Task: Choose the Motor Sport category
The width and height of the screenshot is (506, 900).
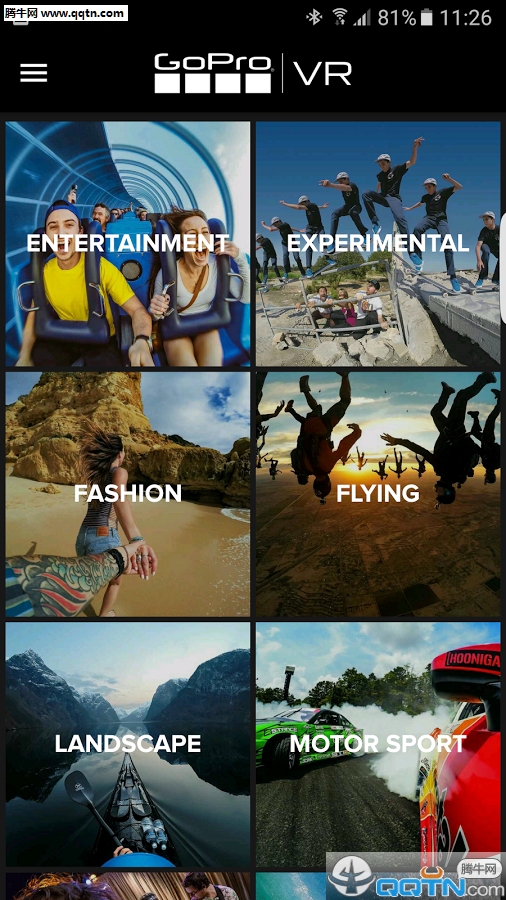Action: pos(378,744)
